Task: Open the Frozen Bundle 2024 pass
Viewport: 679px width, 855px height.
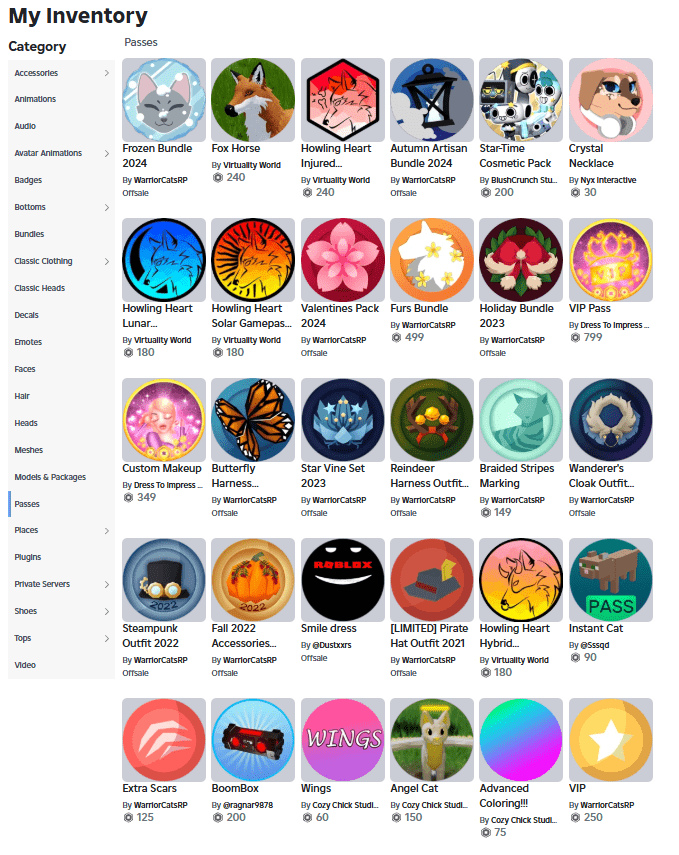Action: 163,100
